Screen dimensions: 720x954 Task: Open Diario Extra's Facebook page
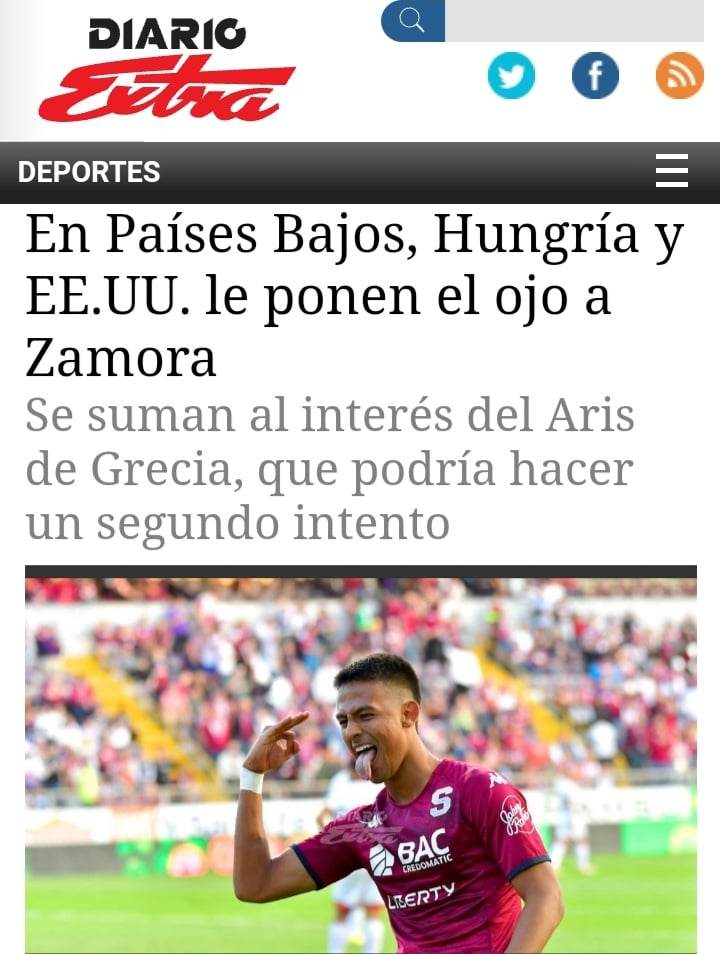coord(595,76)
